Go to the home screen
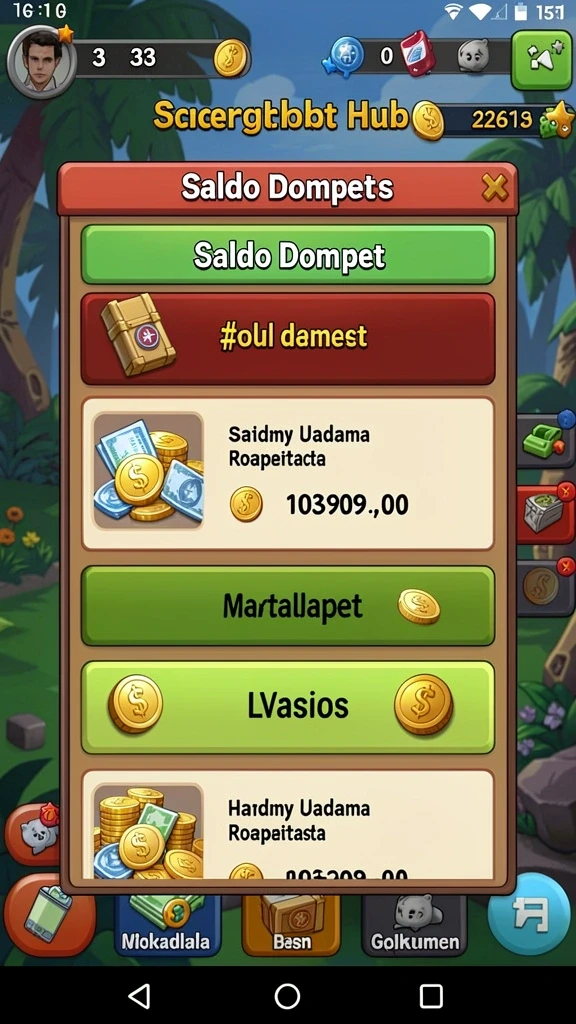Viewport: 576px width, 1024px height. [x=287, y=997]
